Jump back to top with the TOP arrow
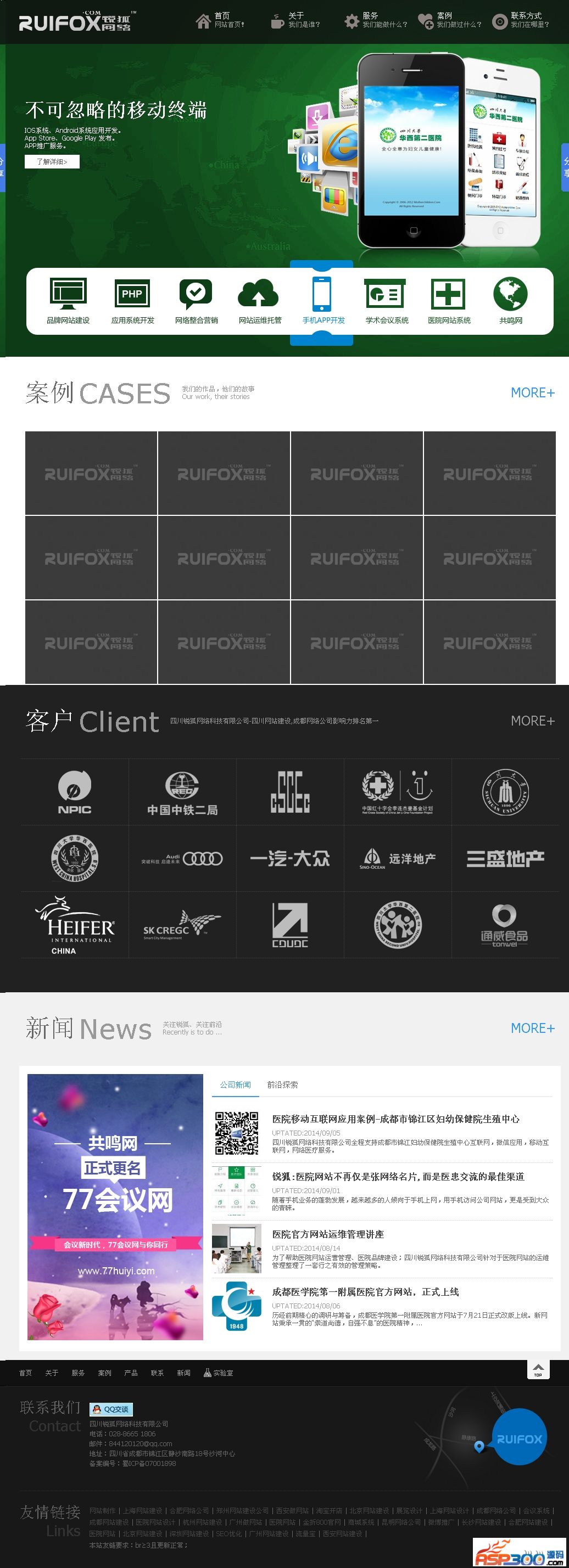Screen dimensions: 569x1568 pos(538,1369)
